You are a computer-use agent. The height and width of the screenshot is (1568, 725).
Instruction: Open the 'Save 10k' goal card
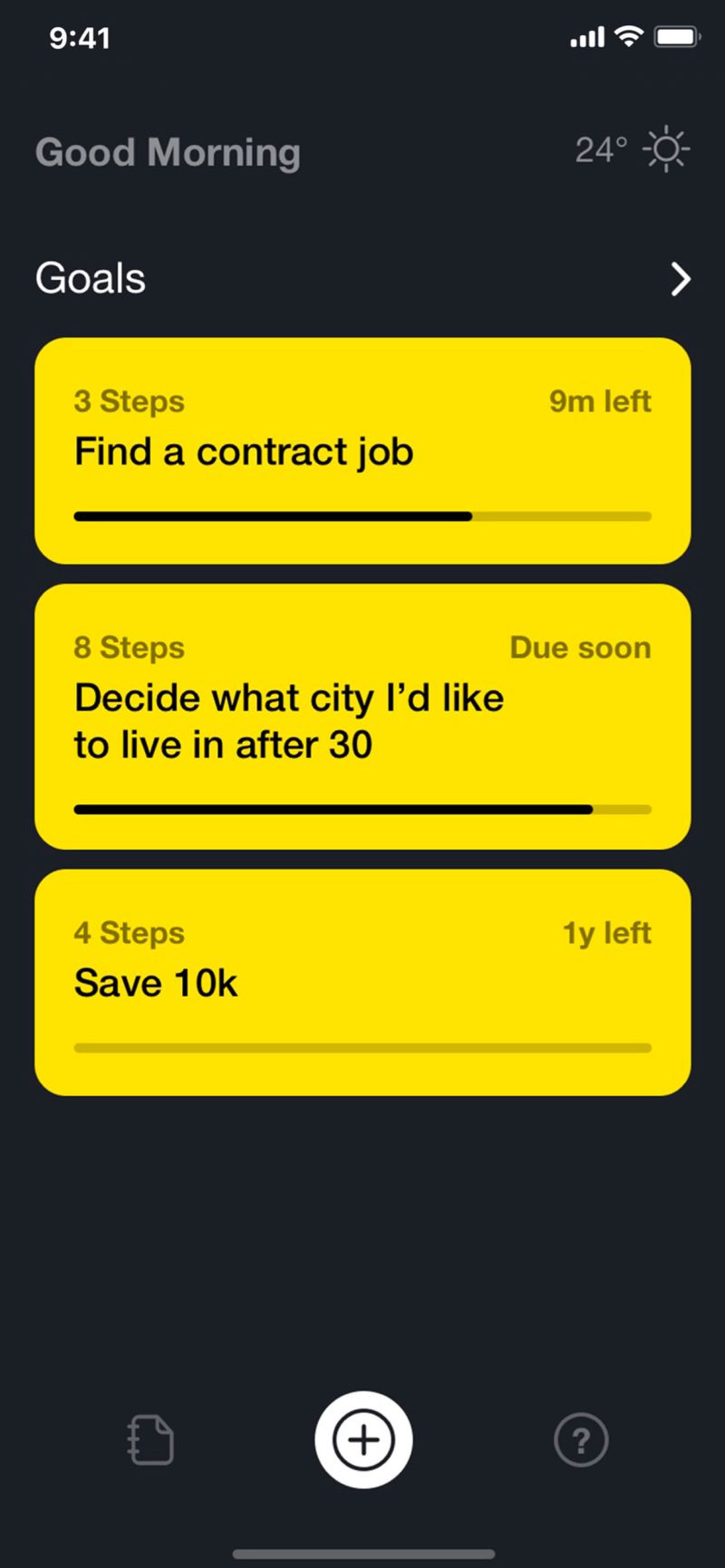[x=362, y=983]
